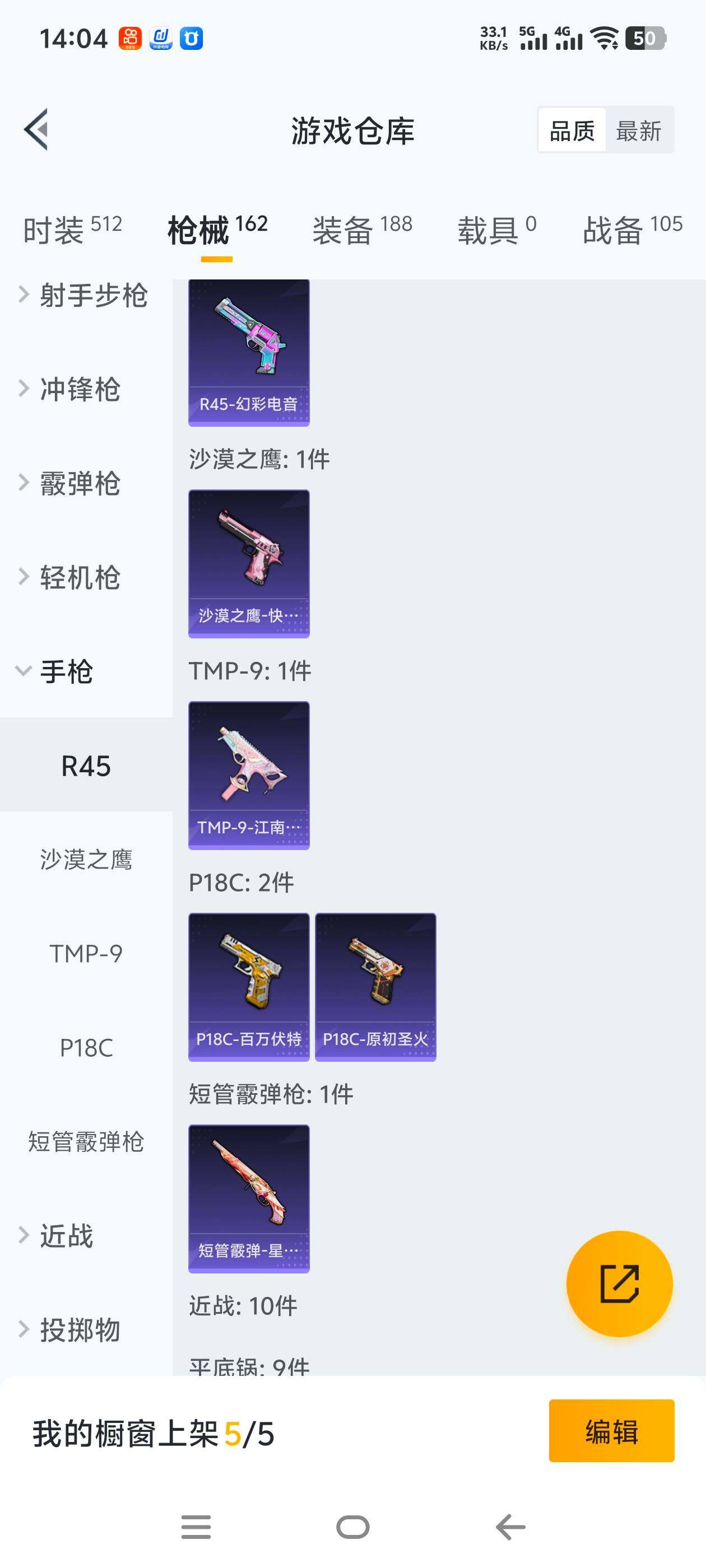The image size is (706, 1568).
Task: Switch to the 装备 tab
Action: pyautogui.click(x=343, y=230)
